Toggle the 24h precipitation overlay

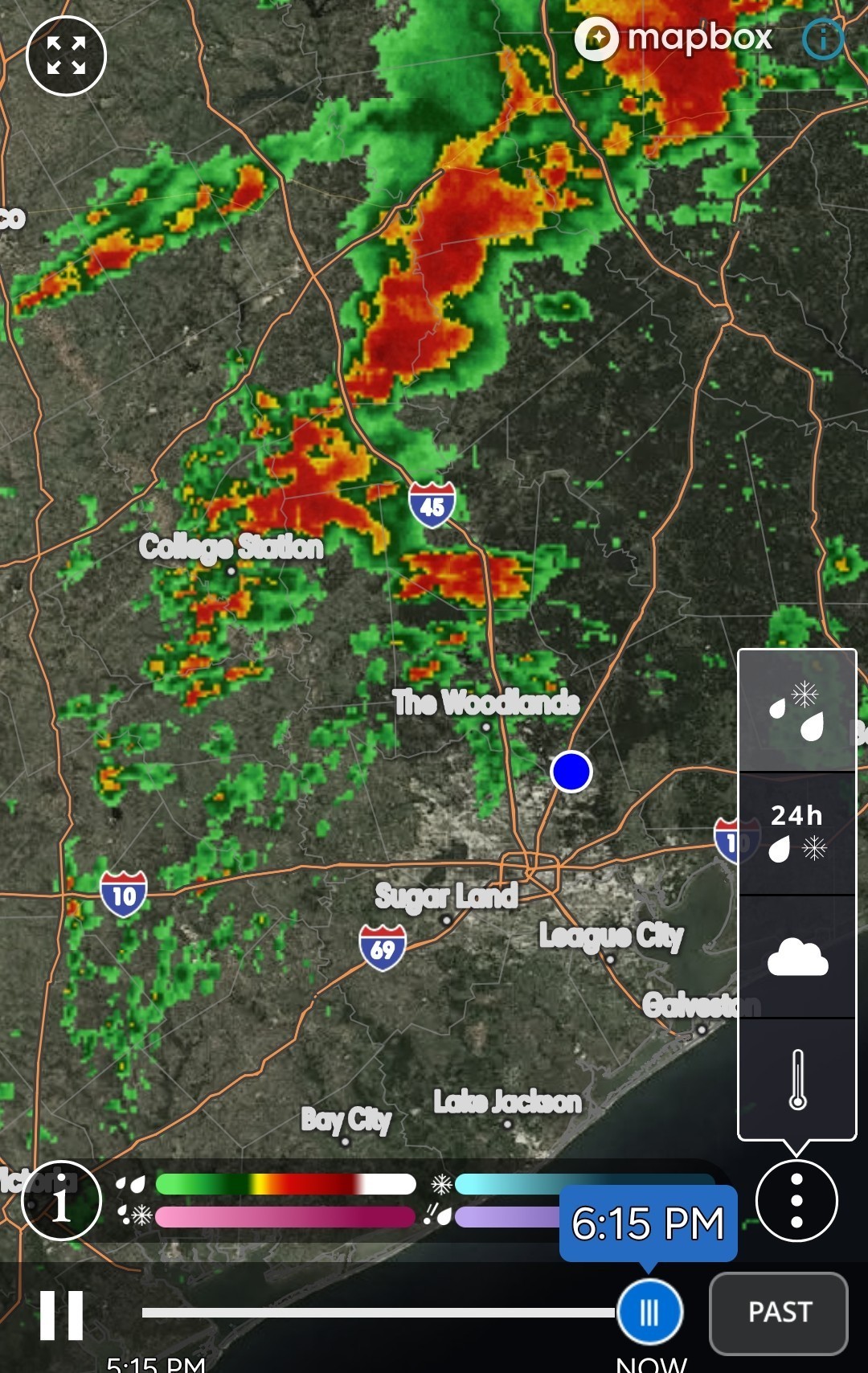click(797, 834)
